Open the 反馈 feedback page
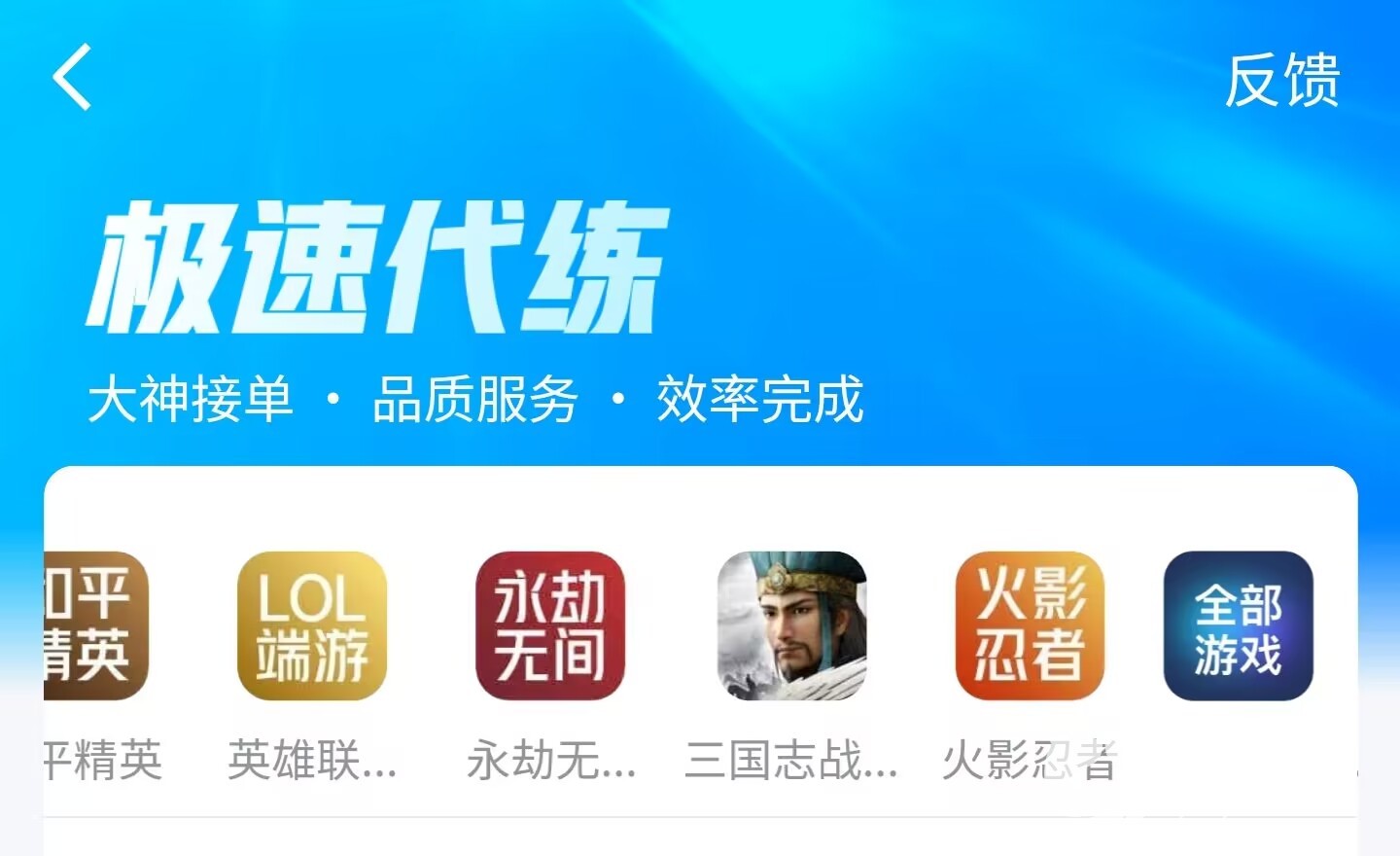 point(1282,79)
